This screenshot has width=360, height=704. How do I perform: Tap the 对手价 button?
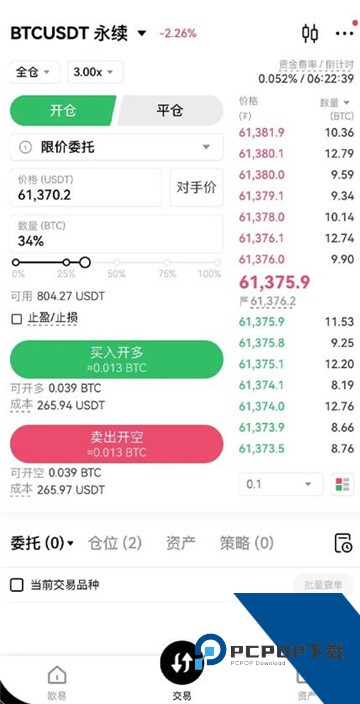coord(196,188)
